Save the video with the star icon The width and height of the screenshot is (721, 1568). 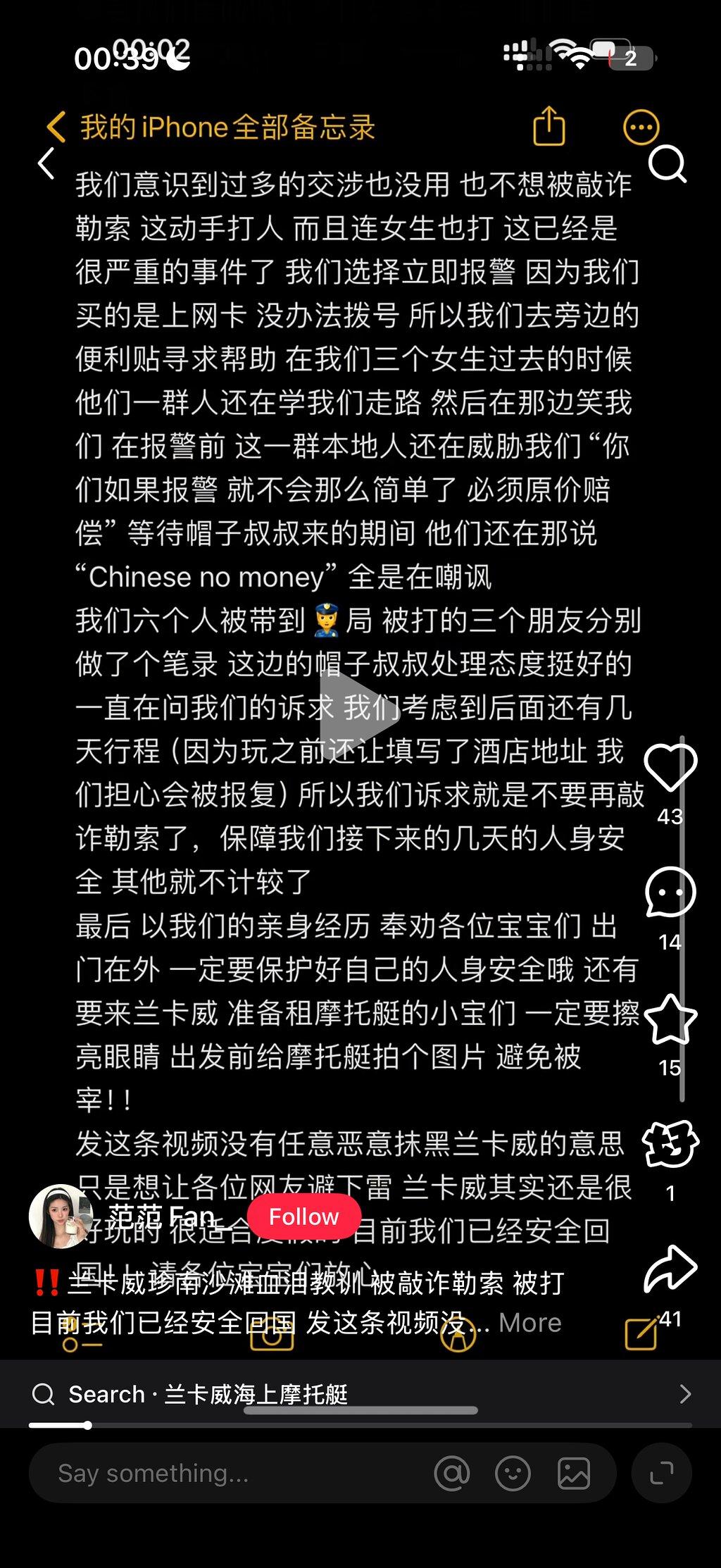(x=670, y=1019)
